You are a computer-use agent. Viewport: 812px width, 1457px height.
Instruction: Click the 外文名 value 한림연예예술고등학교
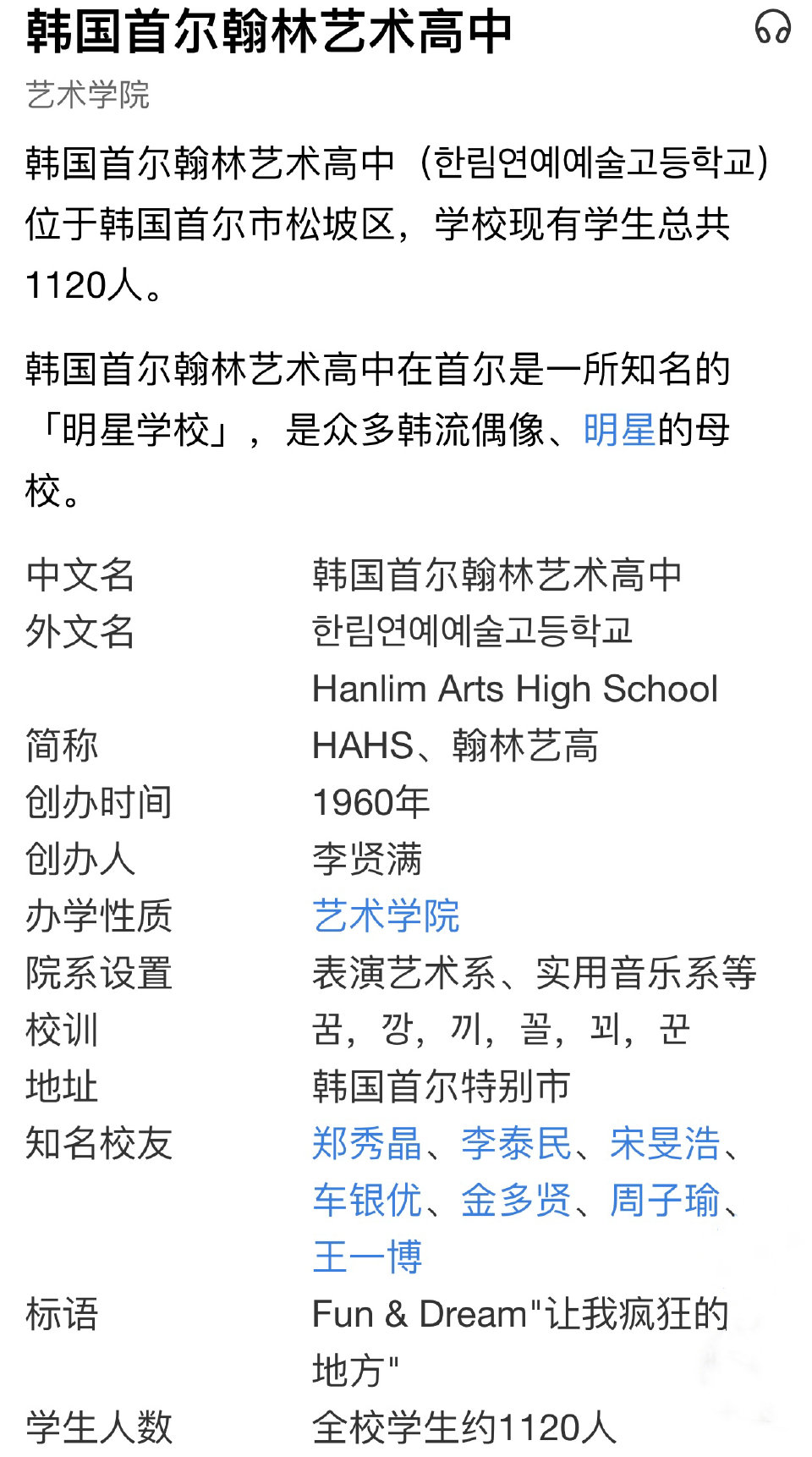[x=474, y=630]
